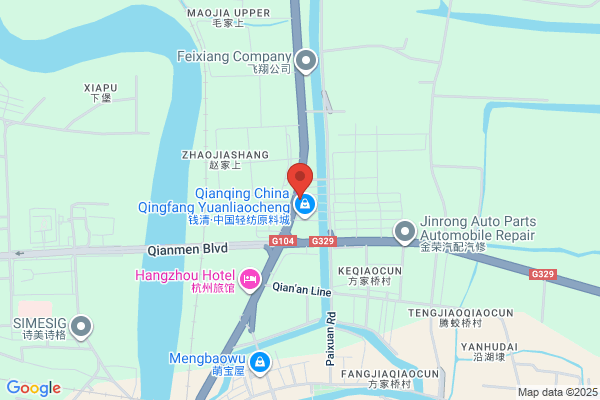Screen dimensions: 600x400
Task: Open the Mengbaowu shop marker
Action: pos(259,361)
